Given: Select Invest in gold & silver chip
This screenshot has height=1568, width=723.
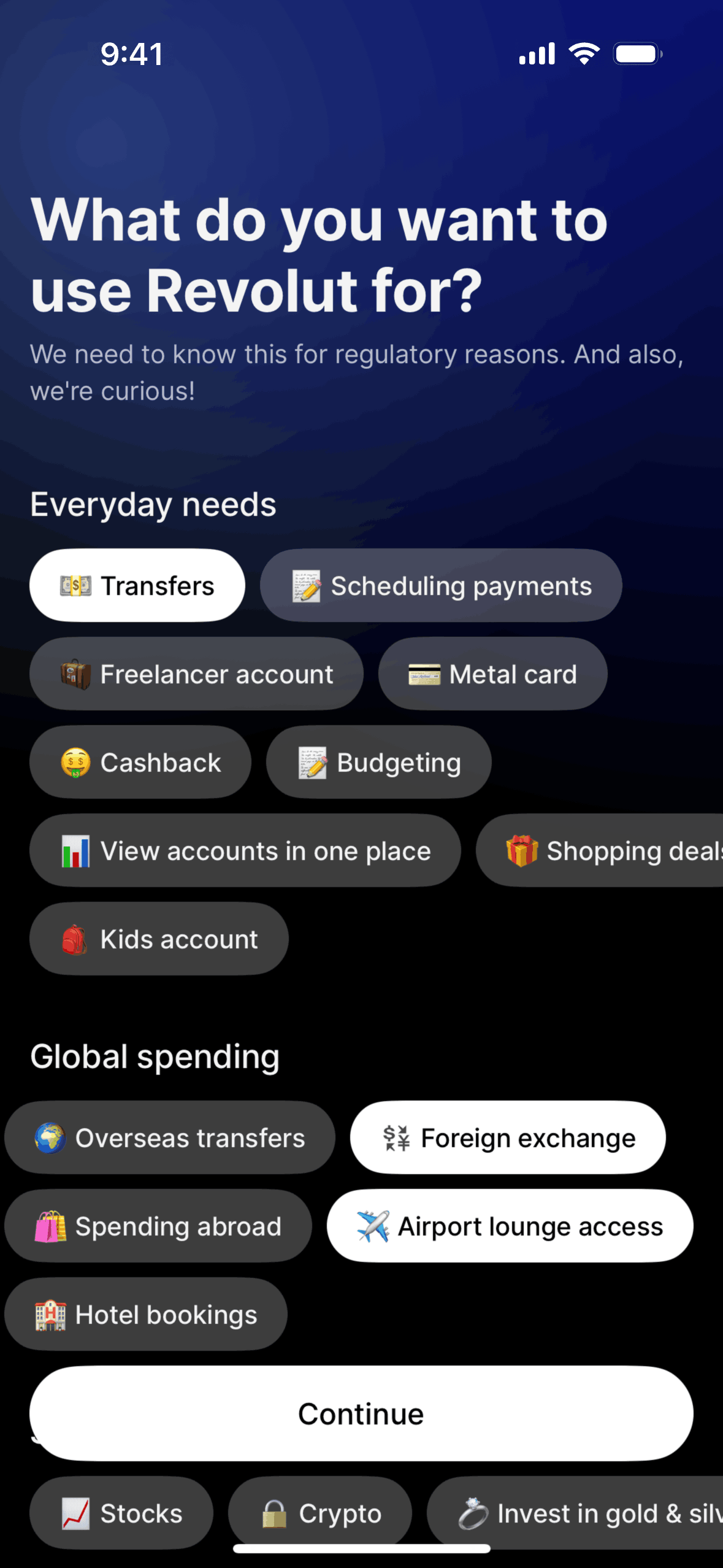Looking at the screenshot, I should pyautogui.click(x=583, y=1513).
